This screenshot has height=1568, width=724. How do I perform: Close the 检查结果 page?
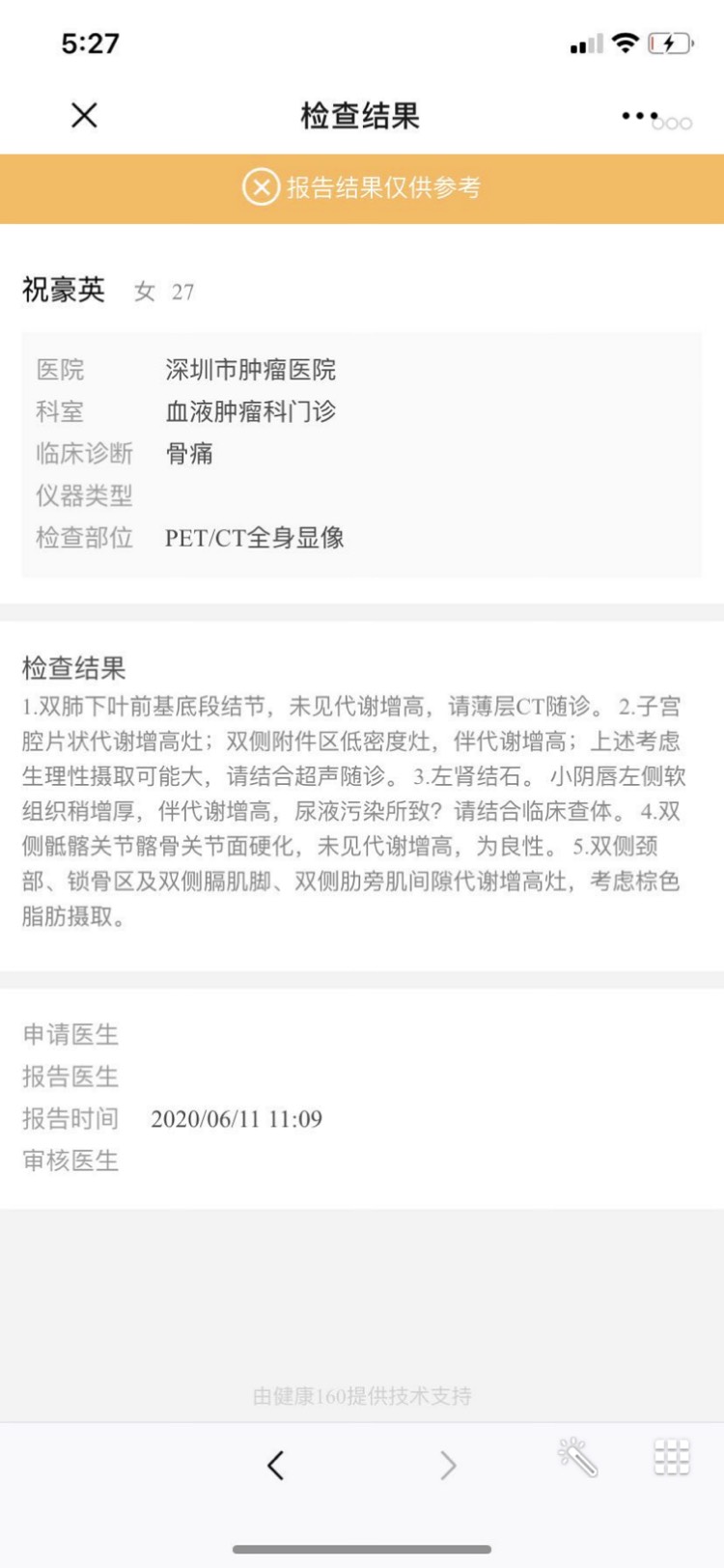click(85, 116)
